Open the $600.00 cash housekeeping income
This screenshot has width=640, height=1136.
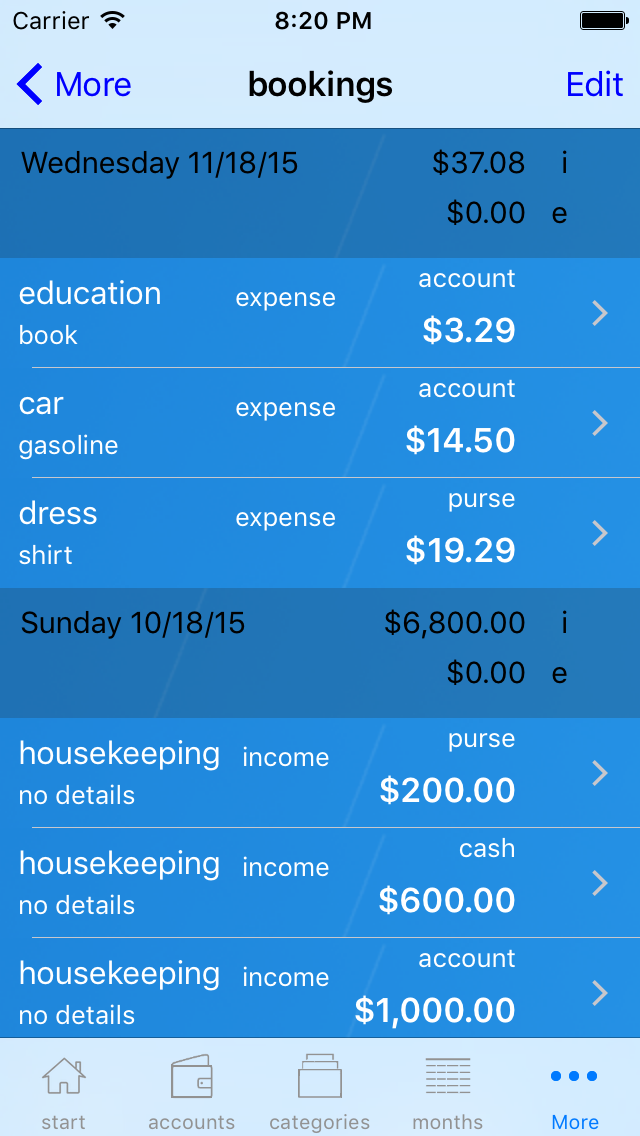pos(320,883)
